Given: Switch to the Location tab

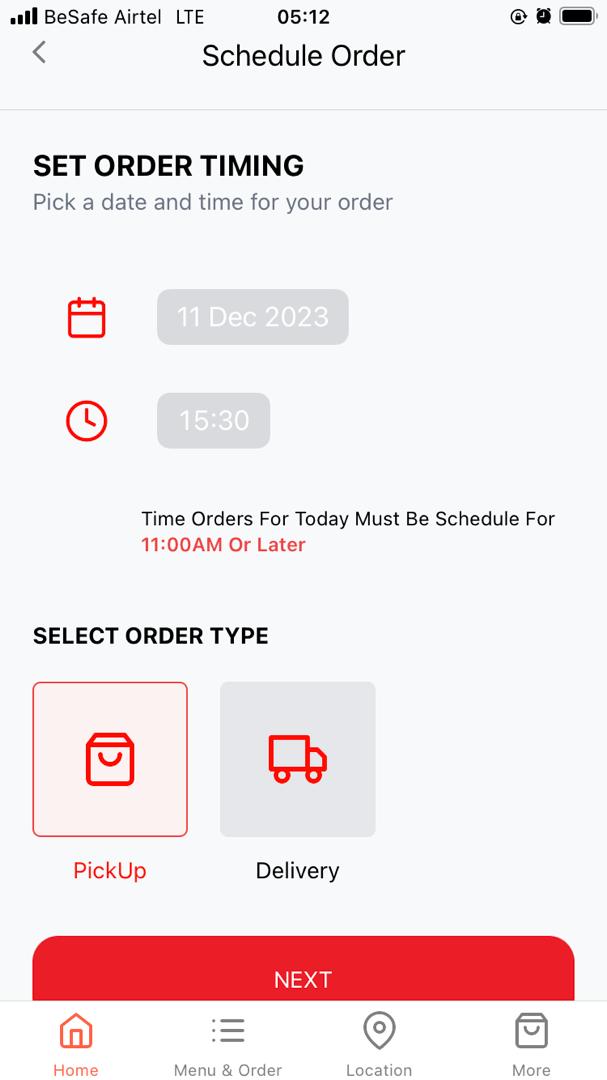Looking at the screenshot, I should (x=379, y=1044).
